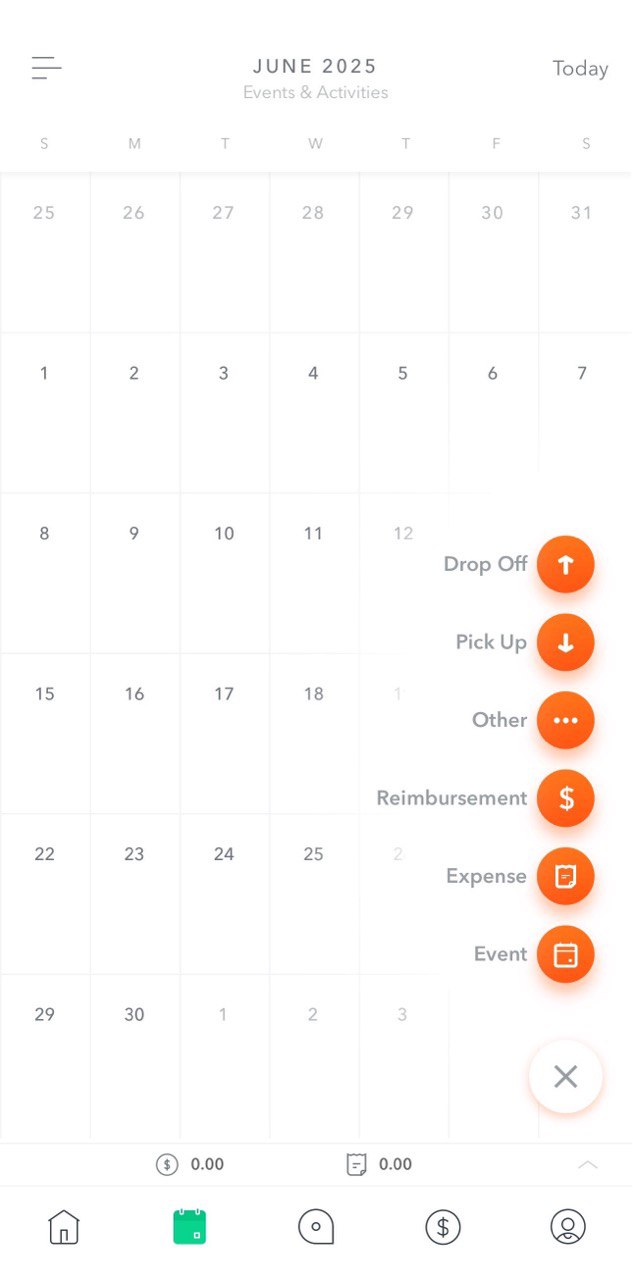Select June 10 on the calendar
Image resolution: width=633 pixels, height=1280 pixels.
coord(224,573)
